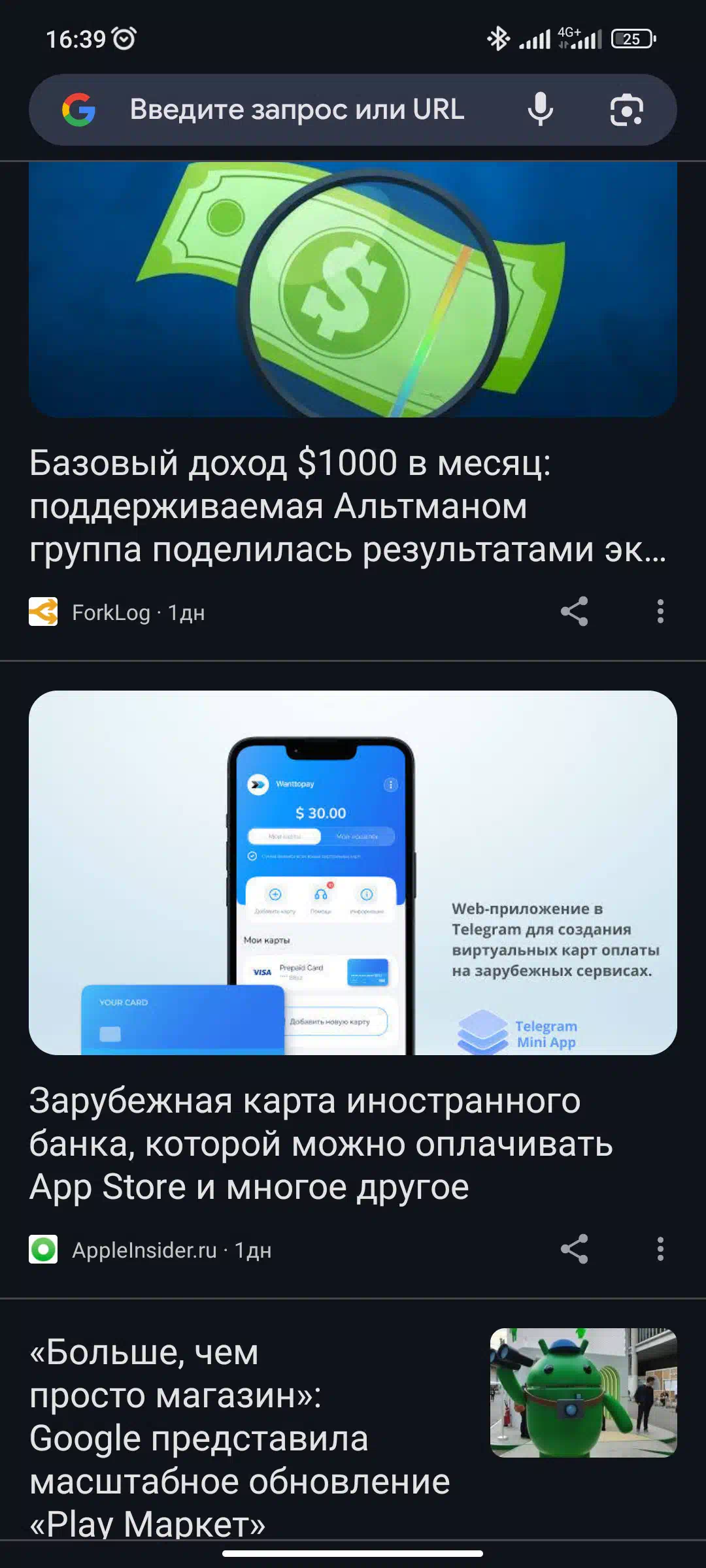Viewport: 706px width, 1568px height.
Task: Share the ForkLog article
Action: pyautogui.click(x=575, y=612)
